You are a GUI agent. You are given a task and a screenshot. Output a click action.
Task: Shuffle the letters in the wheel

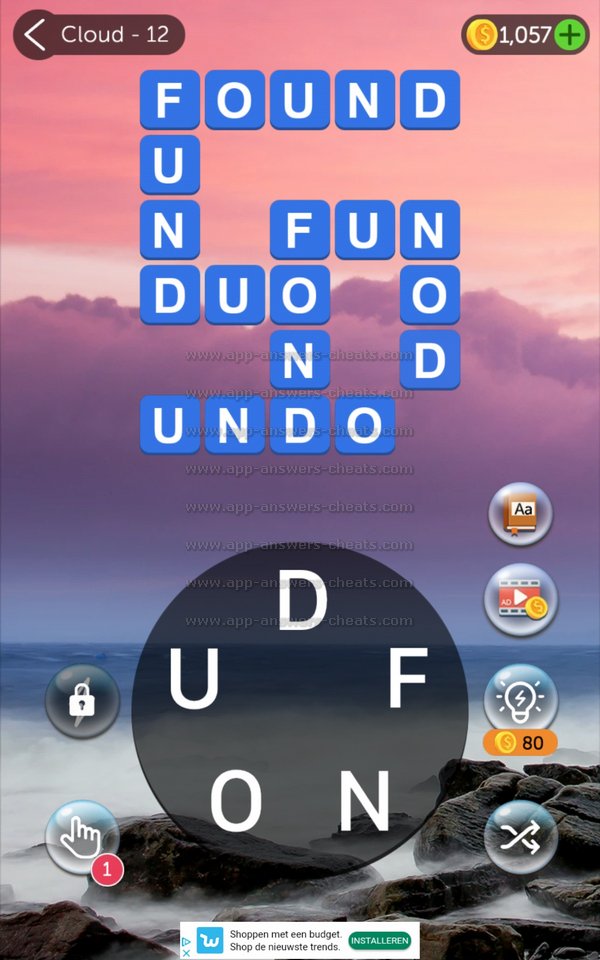(x=521, y=837)
